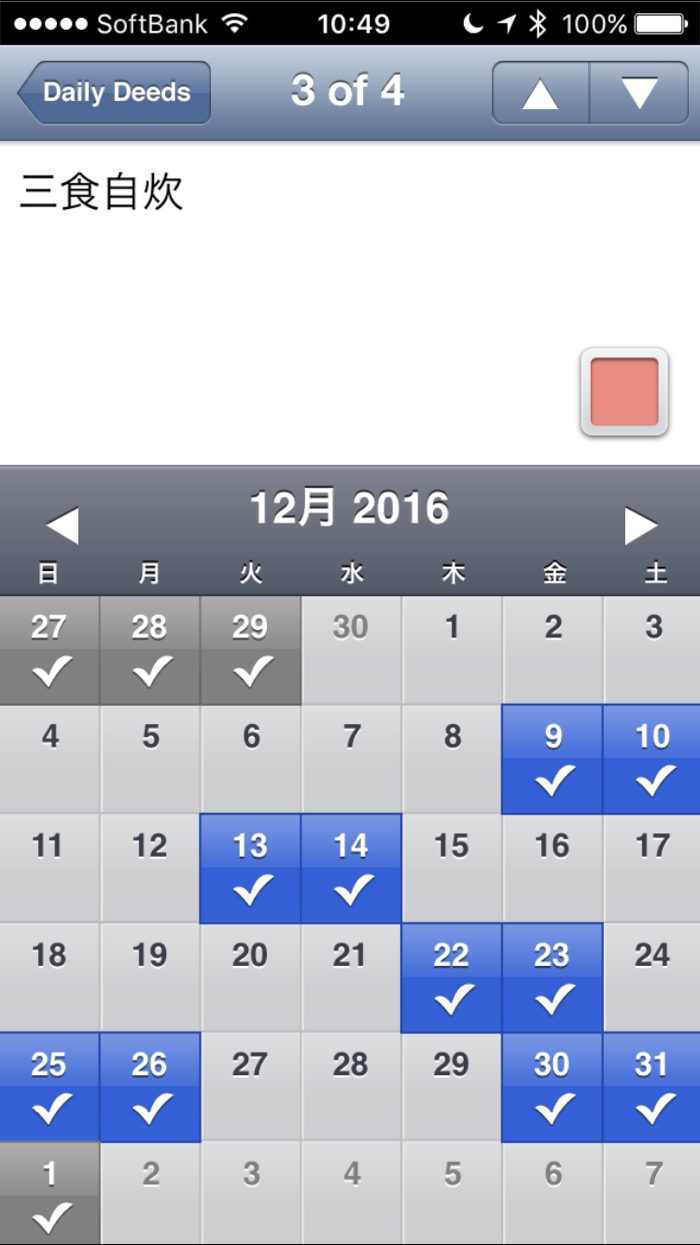700x1245 pixels.
Task: Mark December 15 as done
Action: [451, 868]
